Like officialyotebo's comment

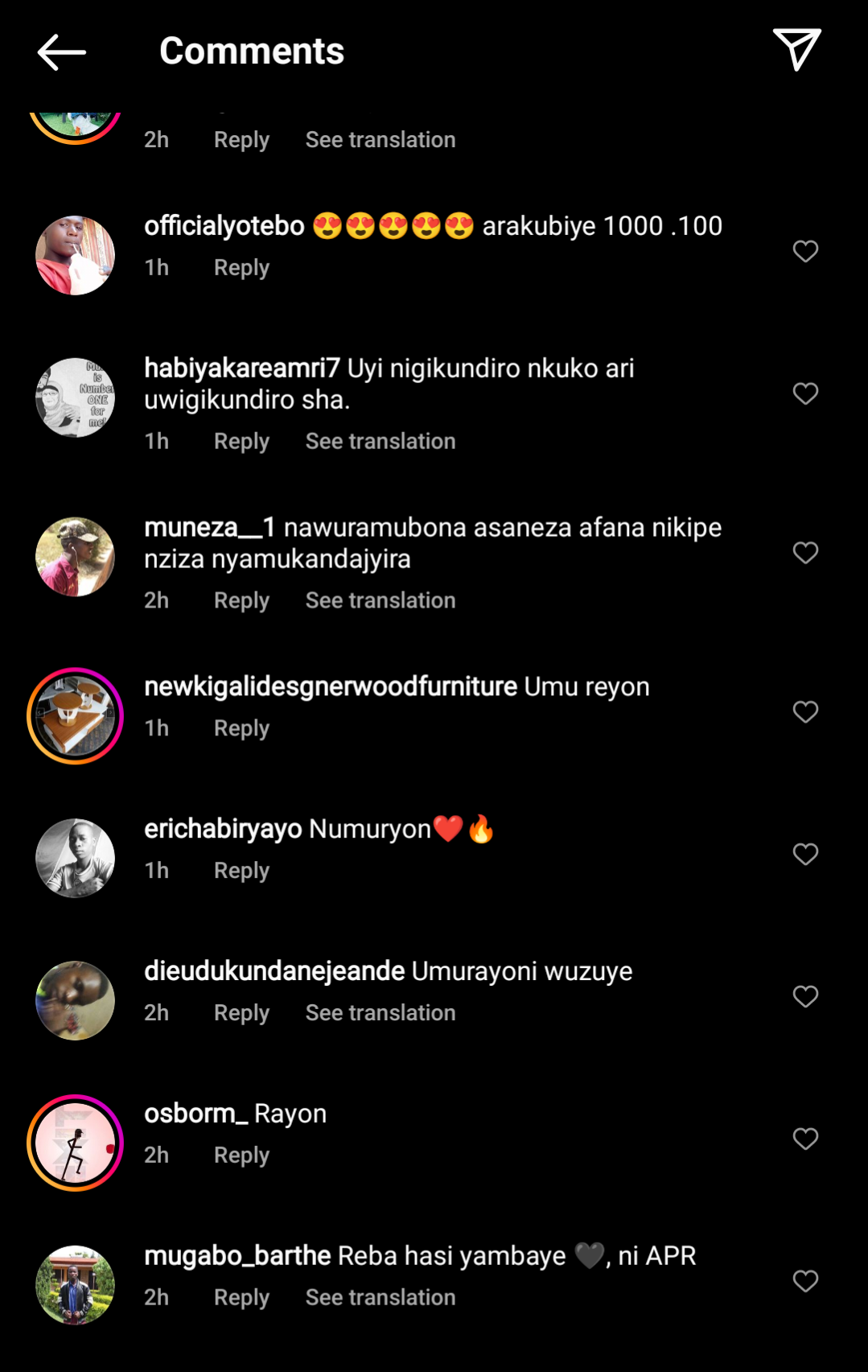pos(805,251)
